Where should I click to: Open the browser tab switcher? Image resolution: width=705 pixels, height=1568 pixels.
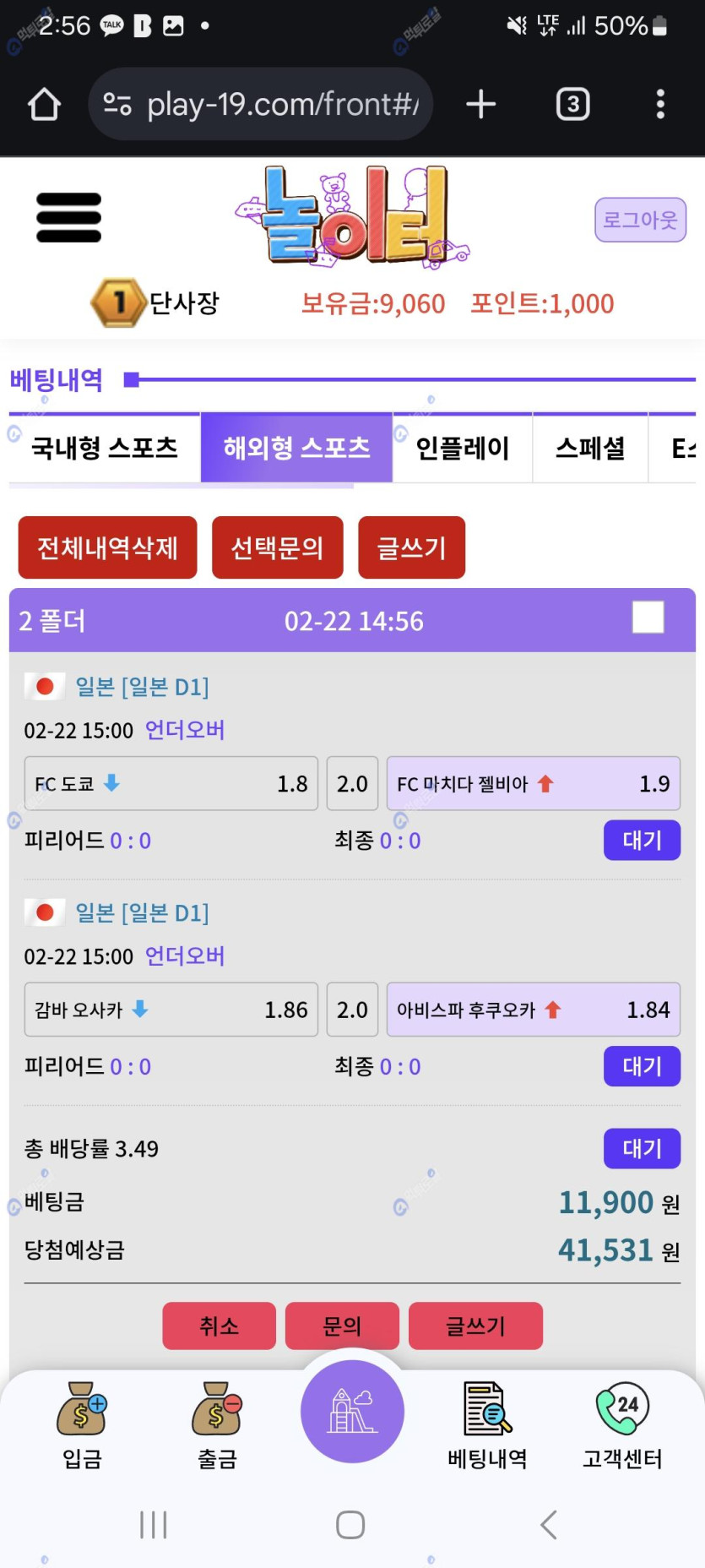[x=572, y=105]
